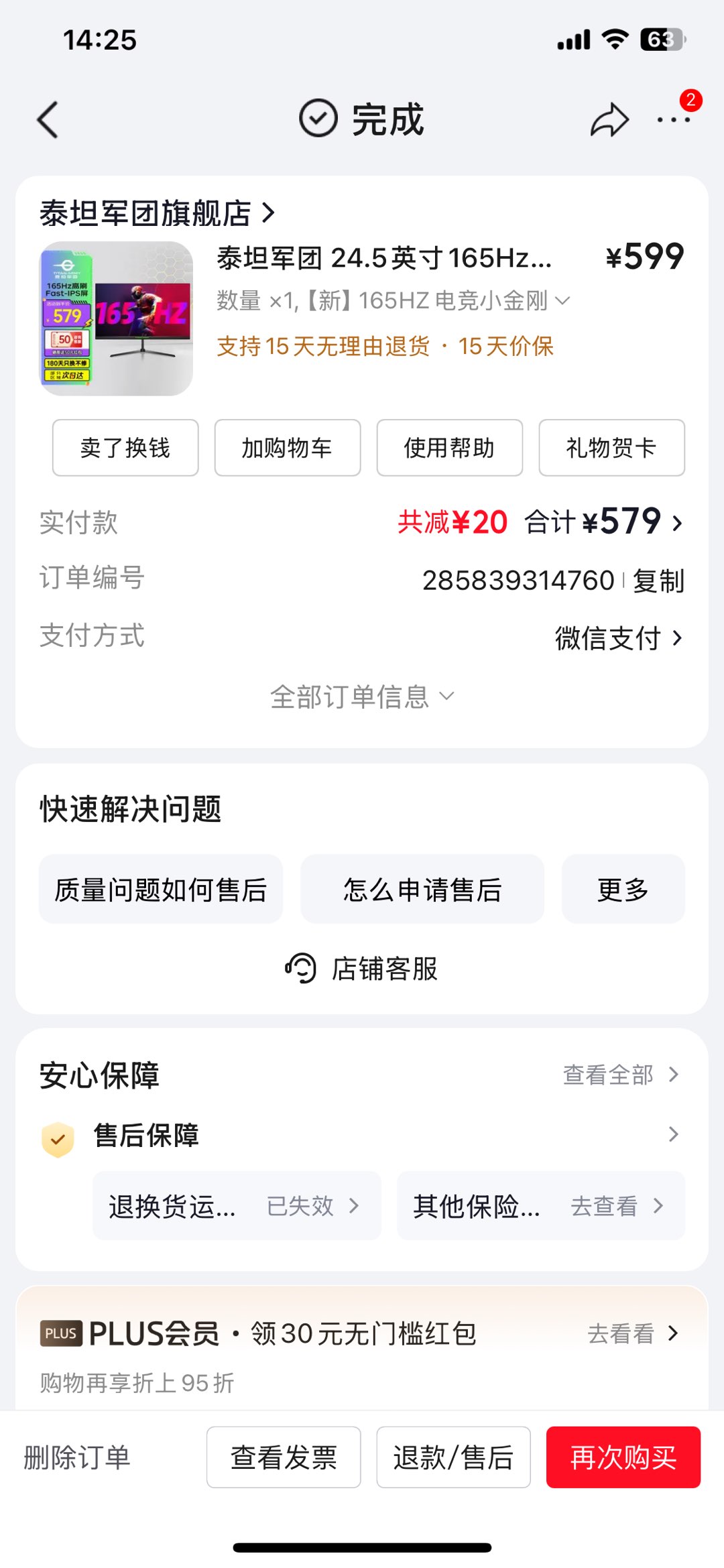The height and width of the screenshot is (1568, 724).
Task: Select the 礼物贺卡 button
Action: click(611, 448)
